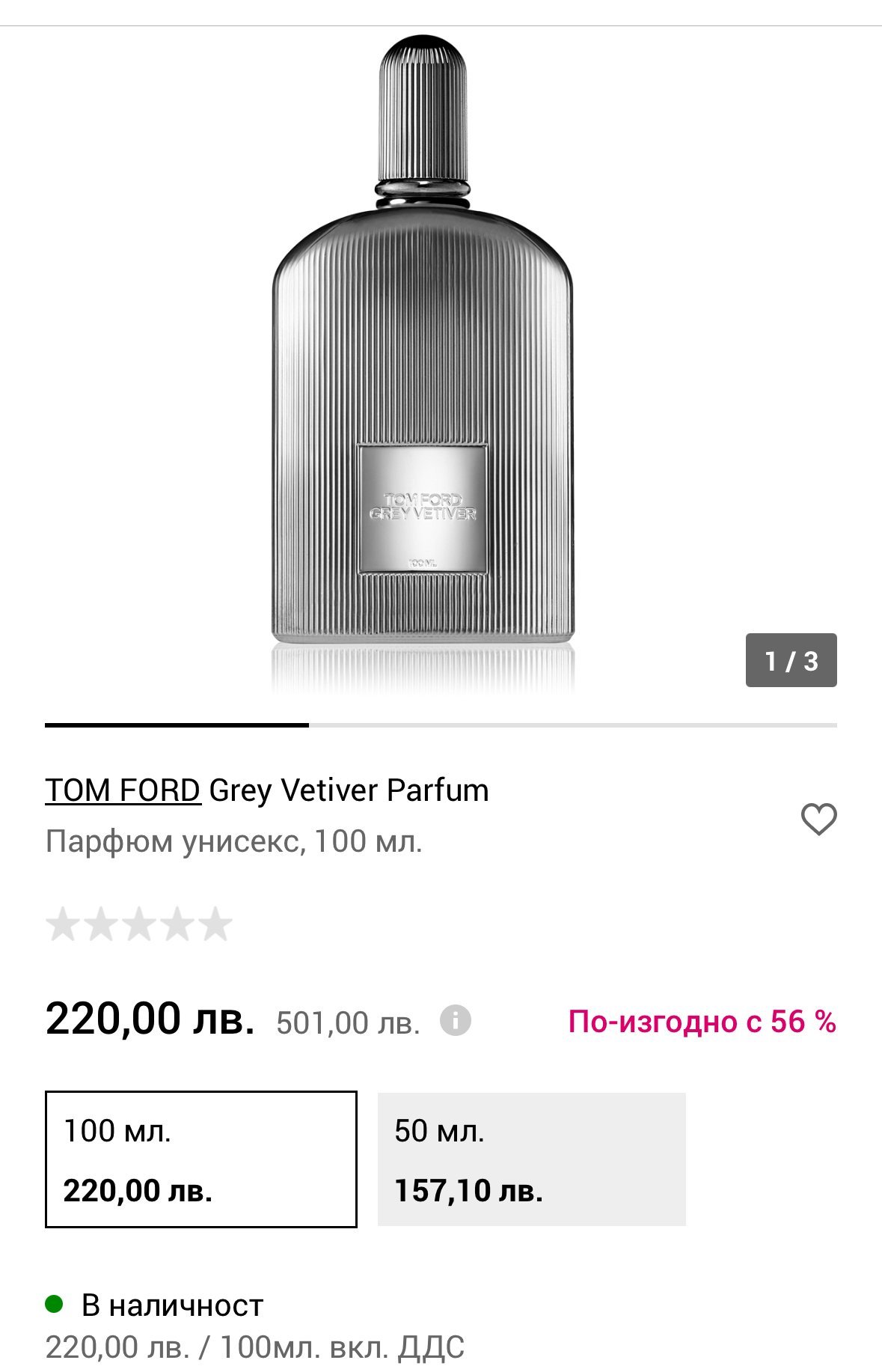Show price info next to 501,00 лв.
Screen dimensions: 882x1372
click(x=455, y=1021)
